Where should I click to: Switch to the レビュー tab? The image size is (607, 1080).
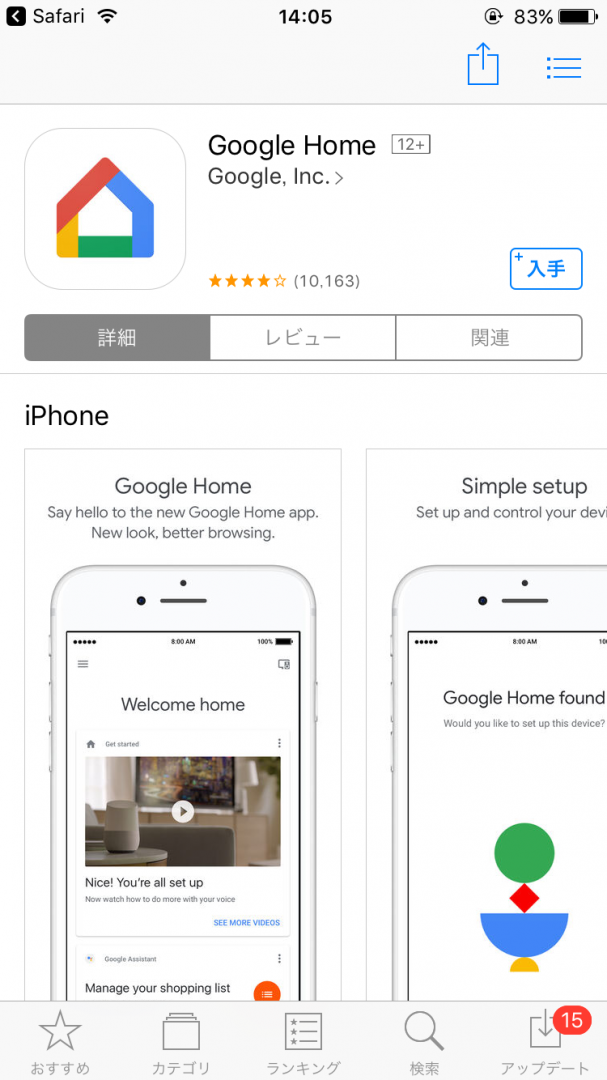click(x=302, y=338)
